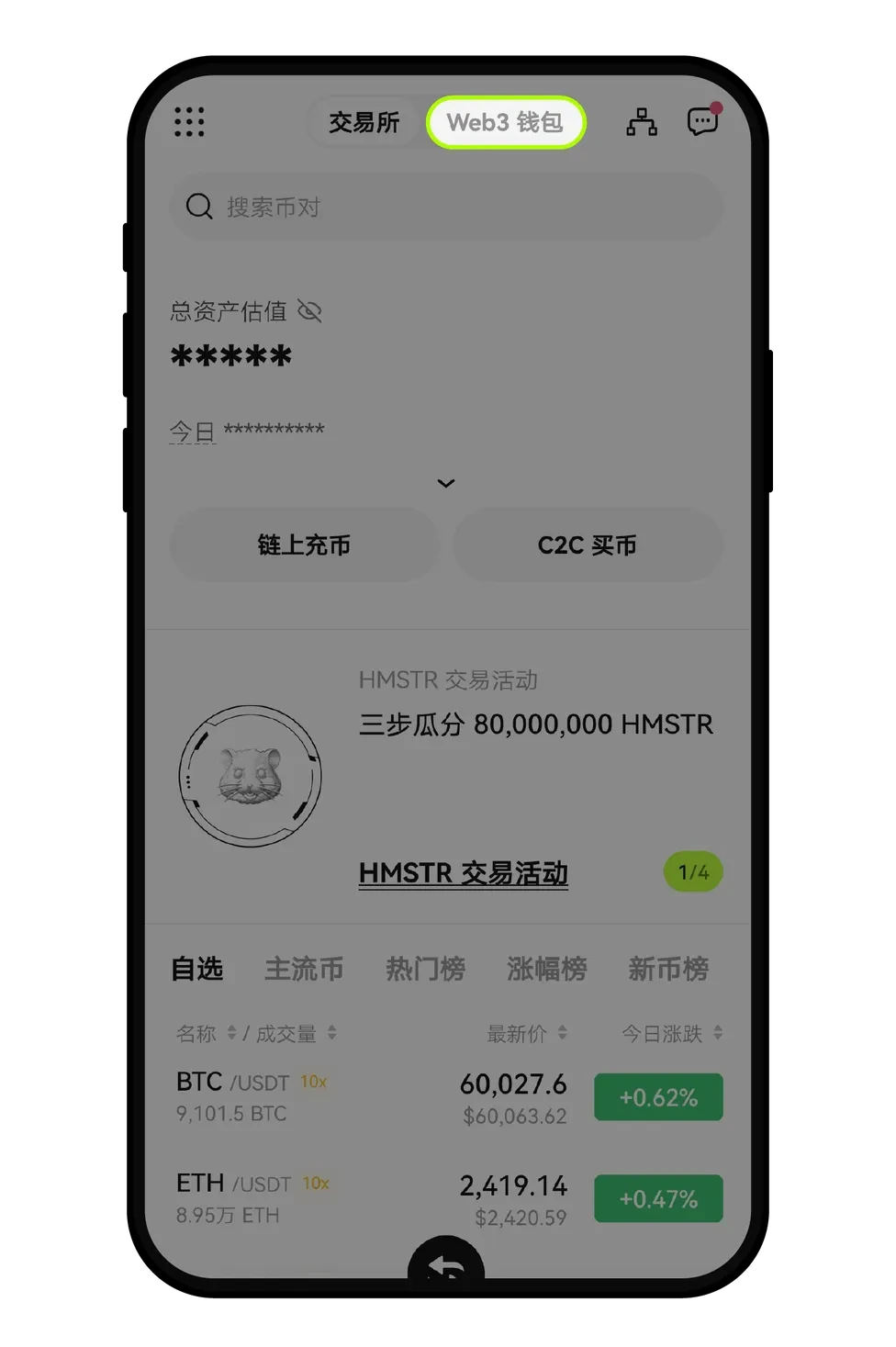896x1347 pixels.
Task: Toggle sorting on the 最新价 column
Action: [x=565, y=1033]
